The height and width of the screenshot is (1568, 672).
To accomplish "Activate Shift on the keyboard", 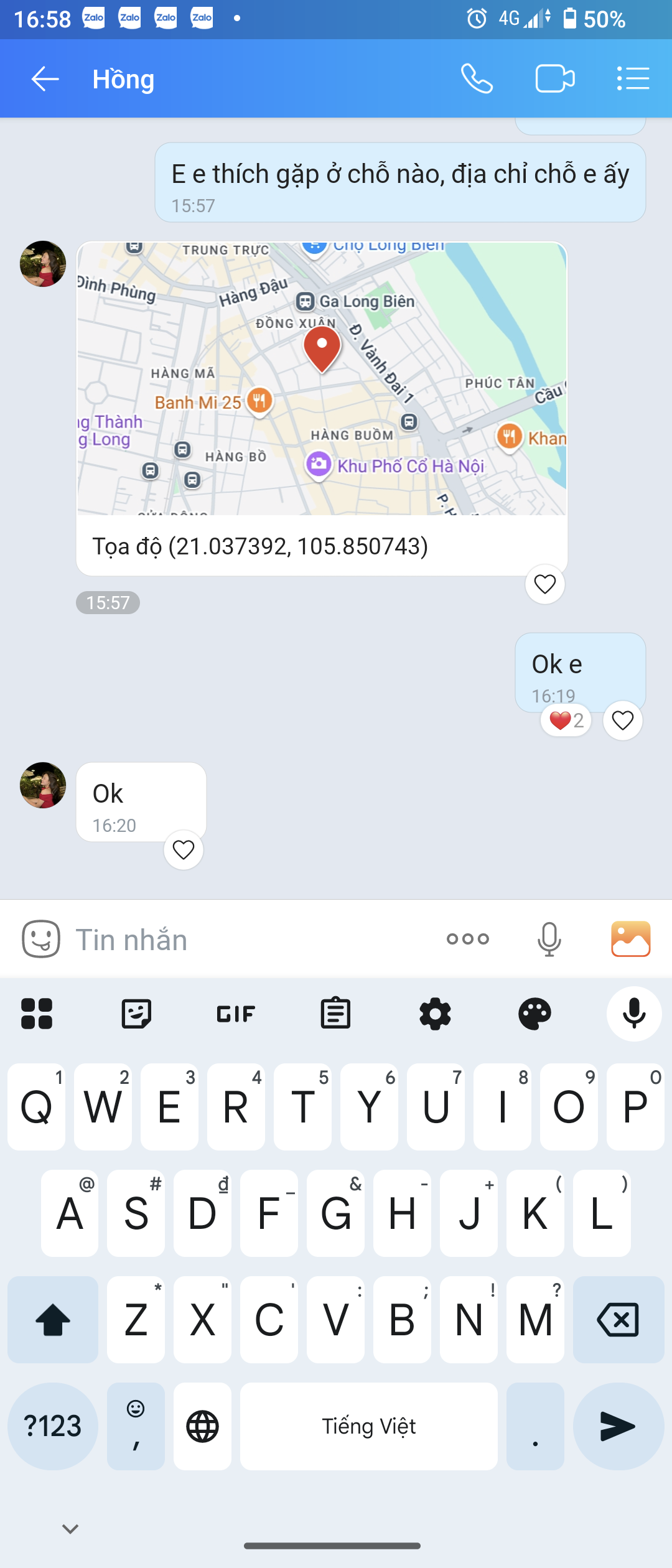I will pos(52,1320).
